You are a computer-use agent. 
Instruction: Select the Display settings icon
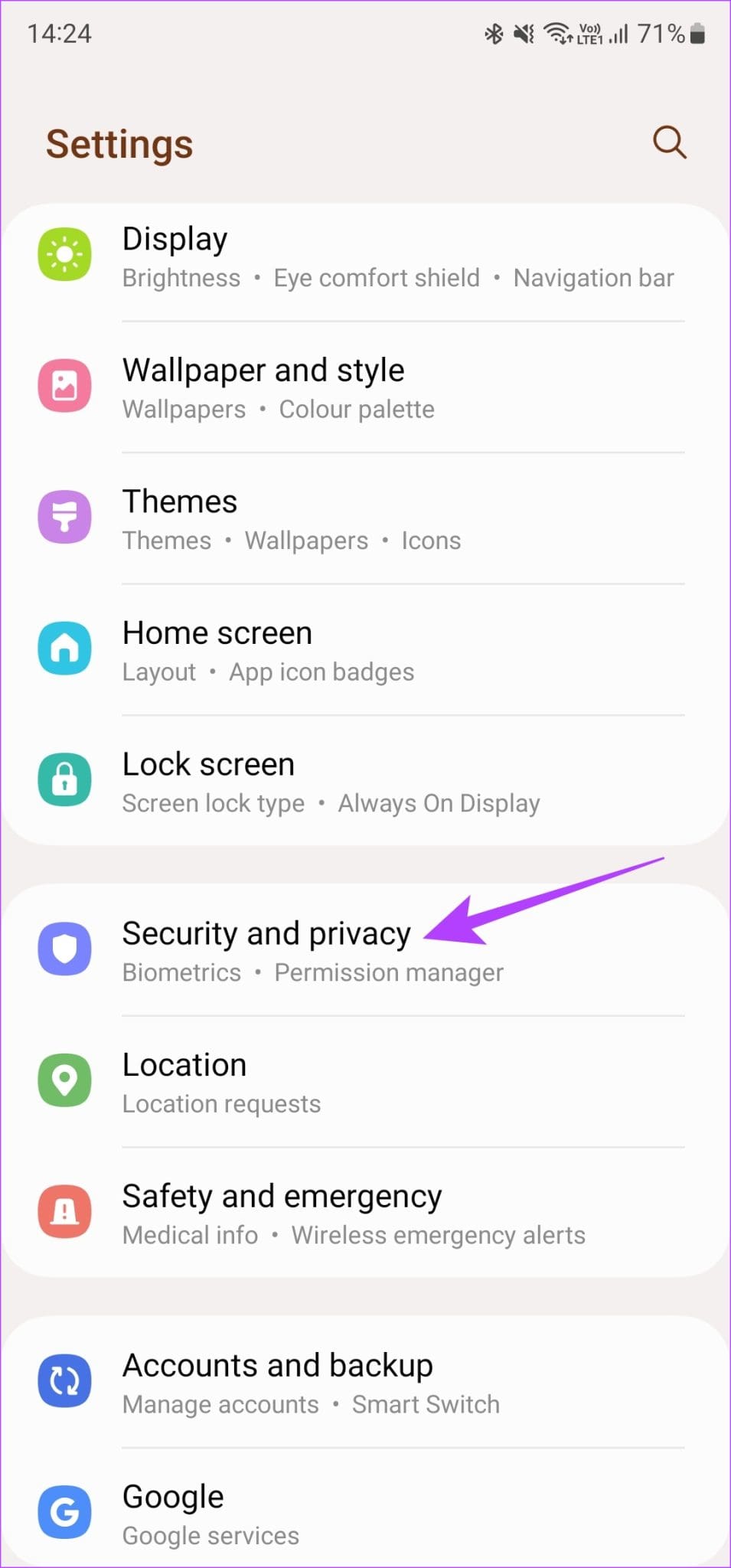tap(64, 254)
